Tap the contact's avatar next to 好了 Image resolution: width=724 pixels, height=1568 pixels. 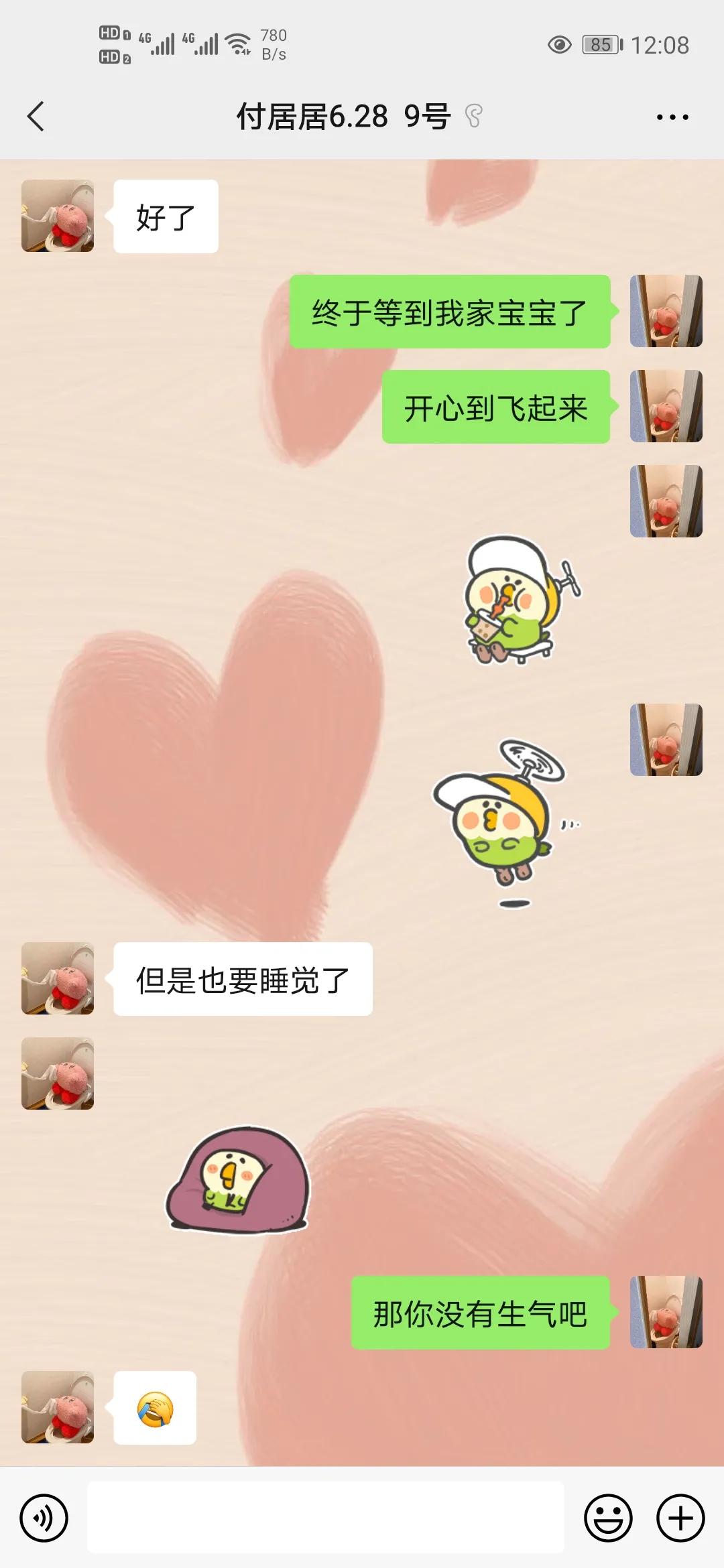58,216
